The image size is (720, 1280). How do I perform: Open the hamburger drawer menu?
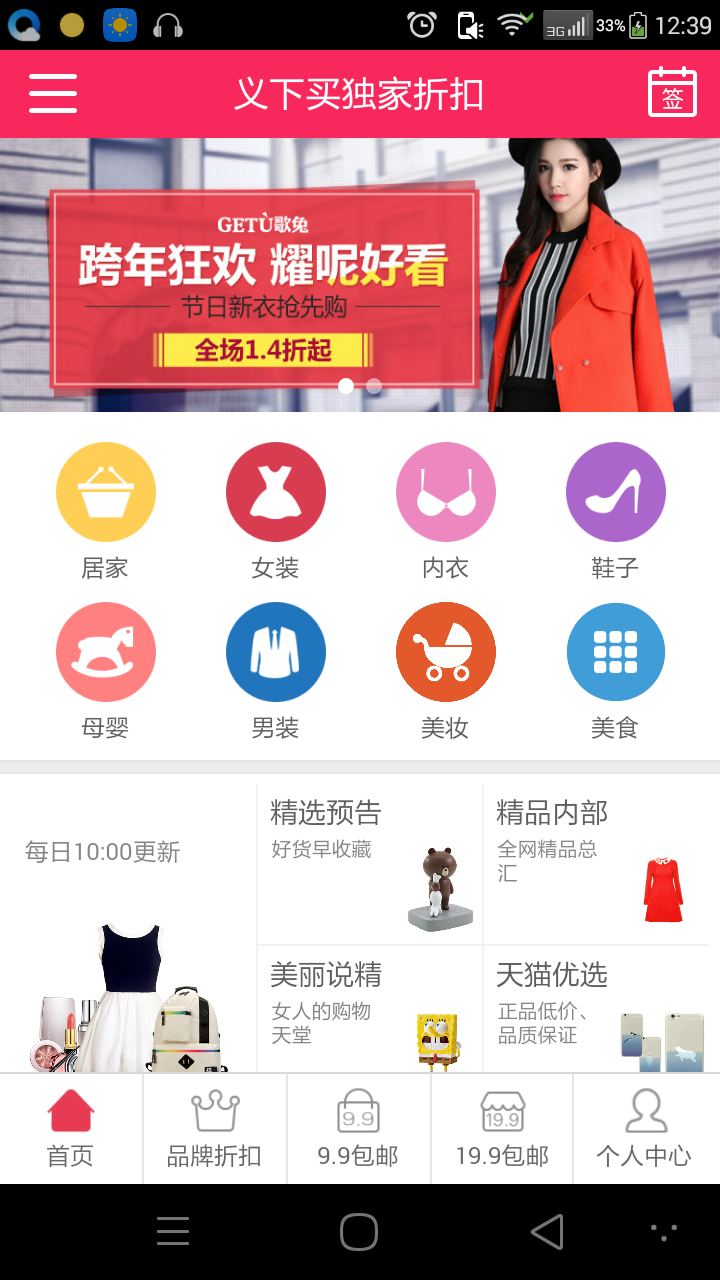click(53, 93)
